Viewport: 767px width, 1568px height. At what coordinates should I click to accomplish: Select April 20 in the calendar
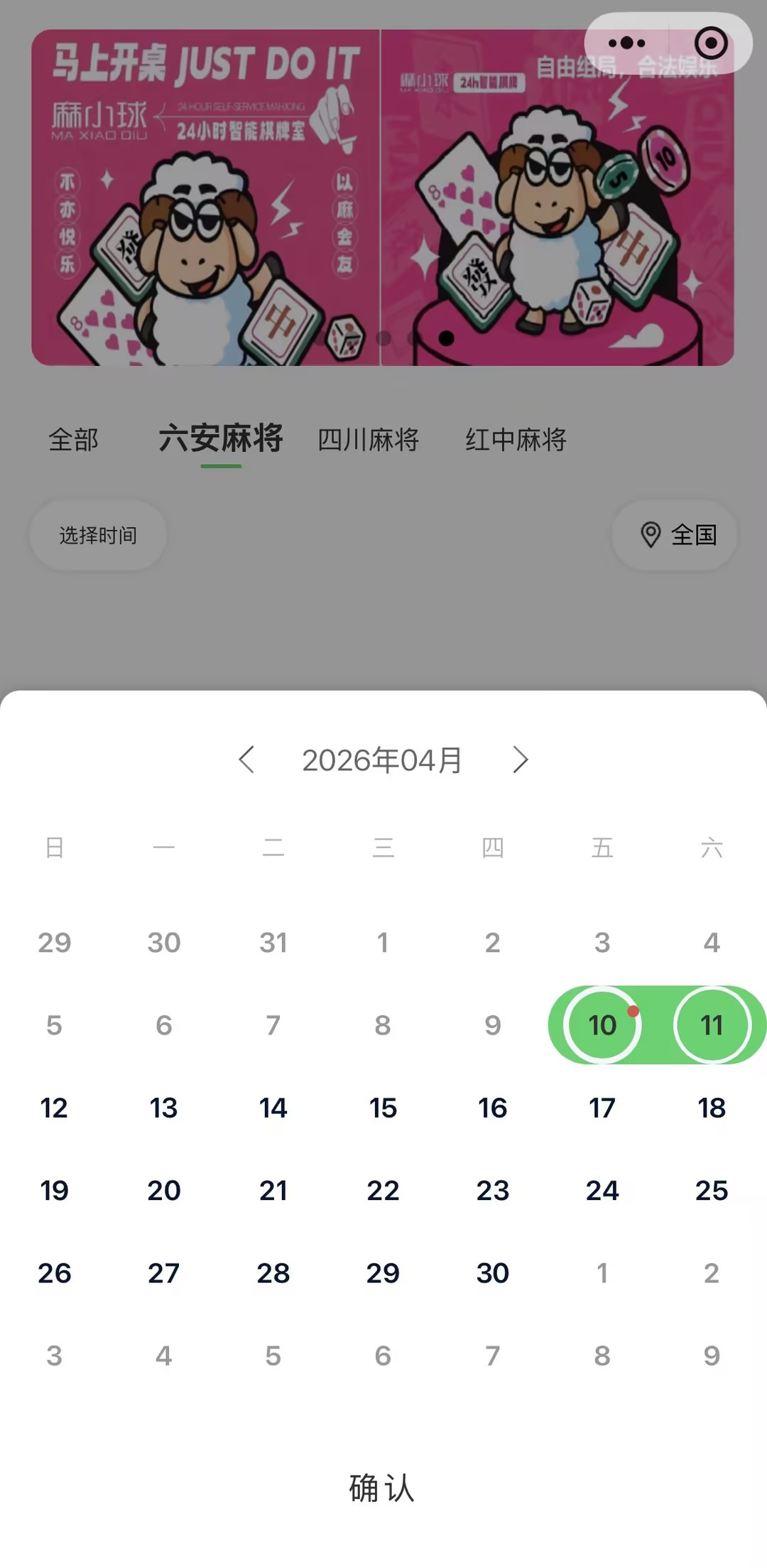[x=164, y=1190]
